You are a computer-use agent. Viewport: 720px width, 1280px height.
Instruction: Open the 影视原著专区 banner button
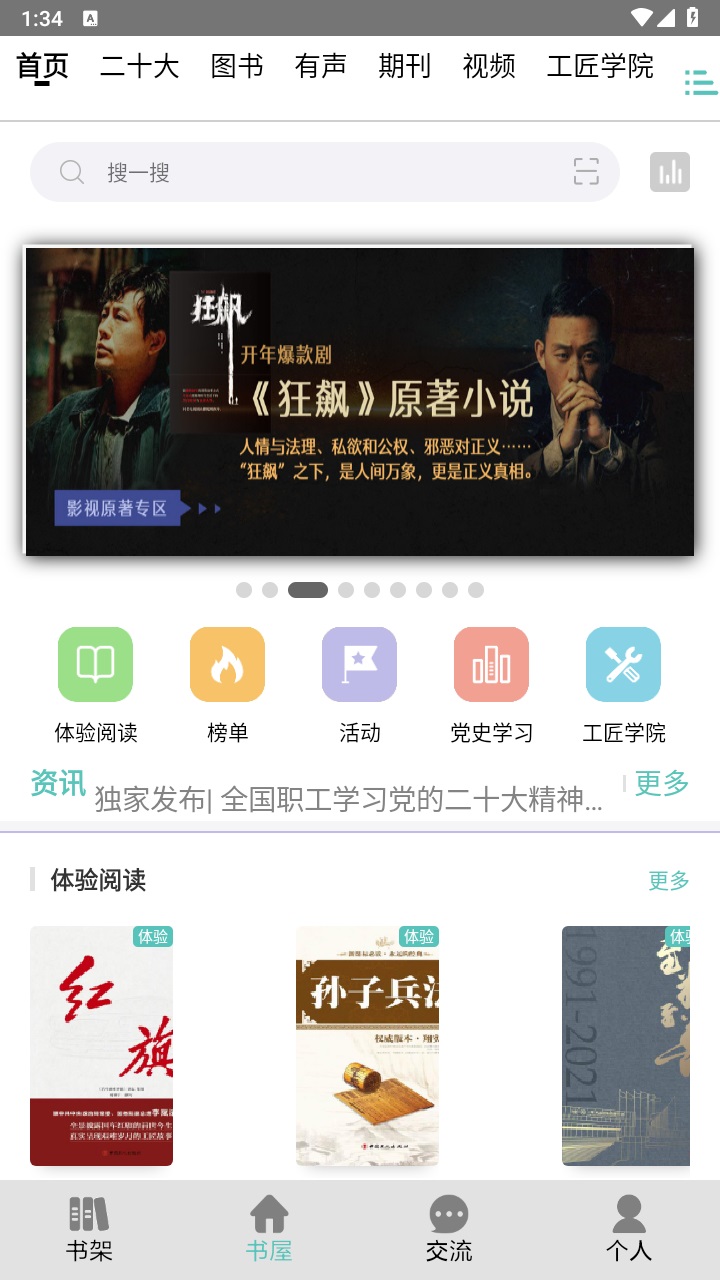tap(117, 509)
